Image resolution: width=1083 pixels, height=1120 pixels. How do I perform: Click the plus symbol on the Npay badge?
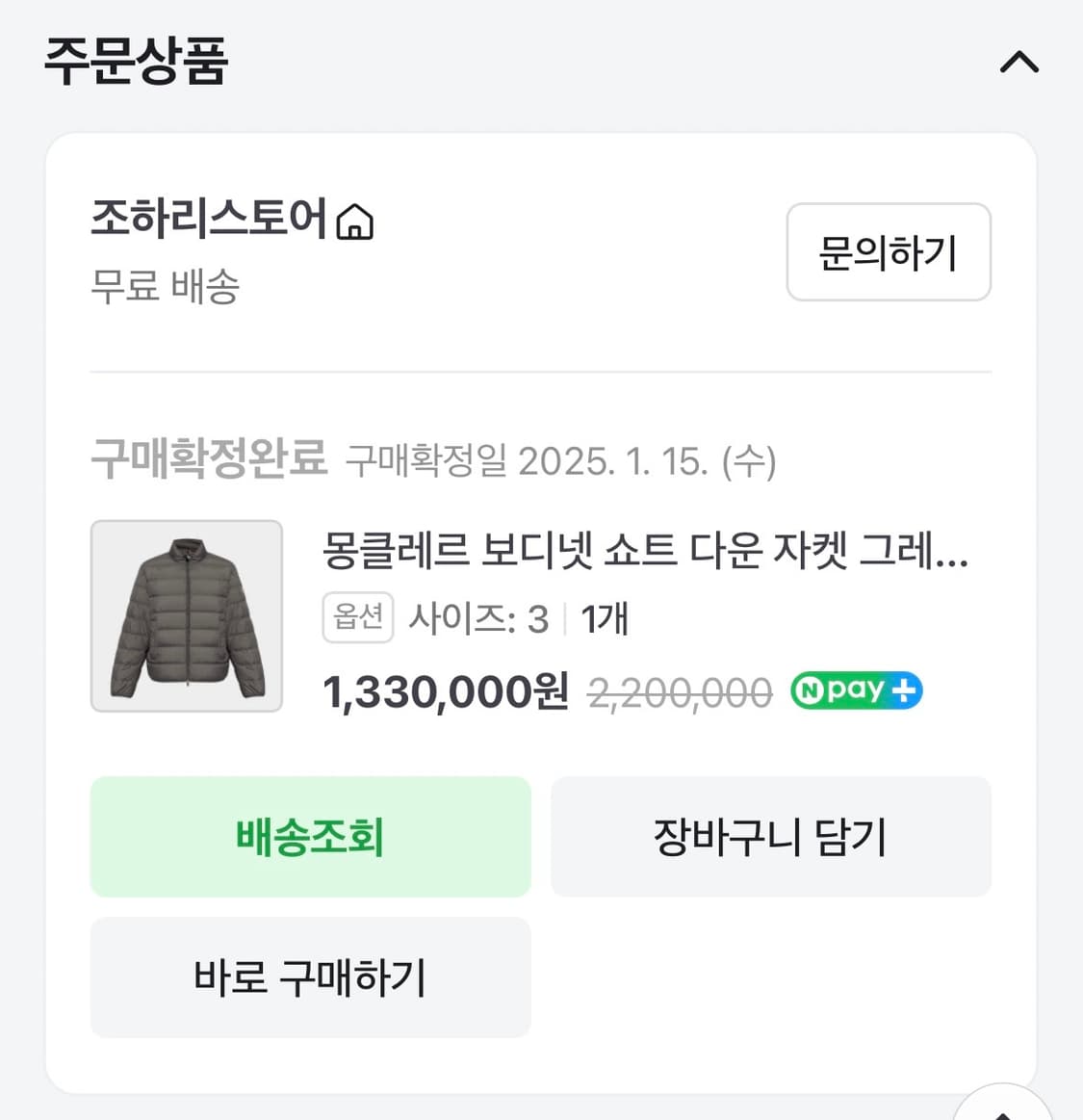(903, 690)
